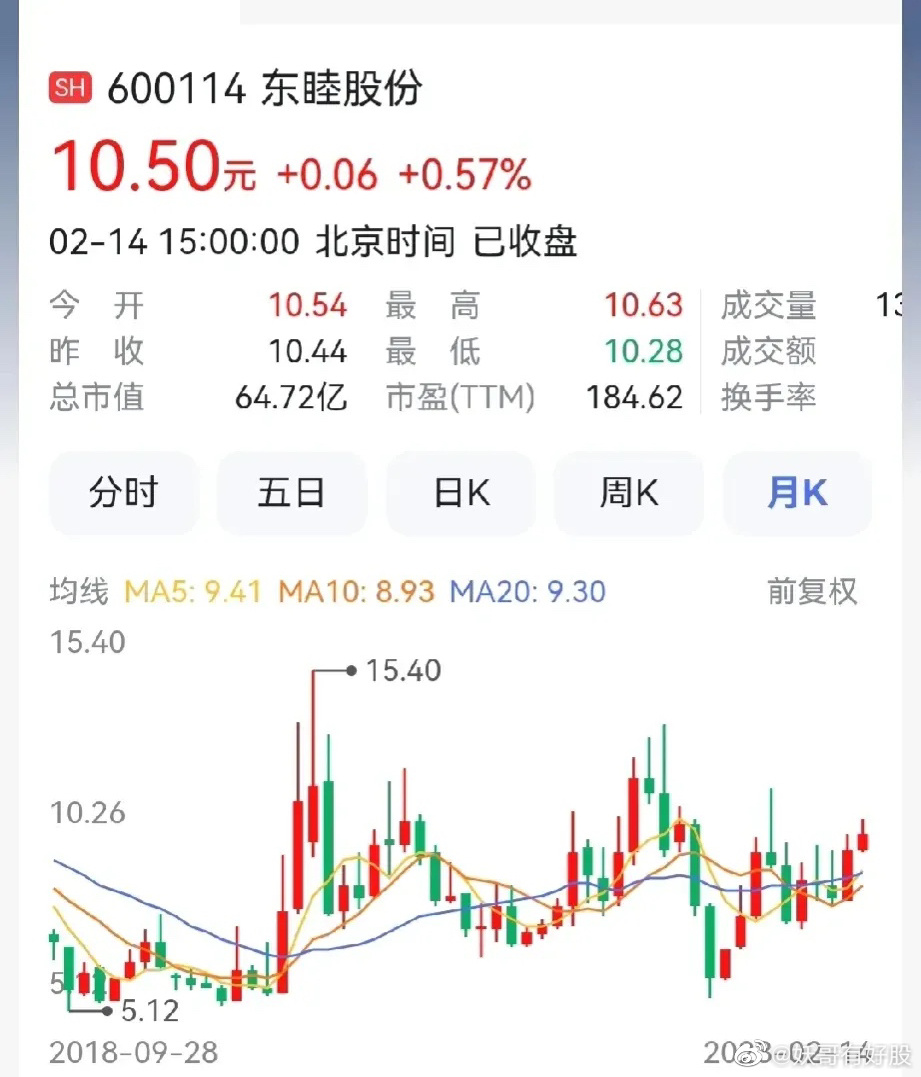Viewport: 921px width, 1077px height.
Task: Tap the 月K tab
Action: tap(797, 493)
